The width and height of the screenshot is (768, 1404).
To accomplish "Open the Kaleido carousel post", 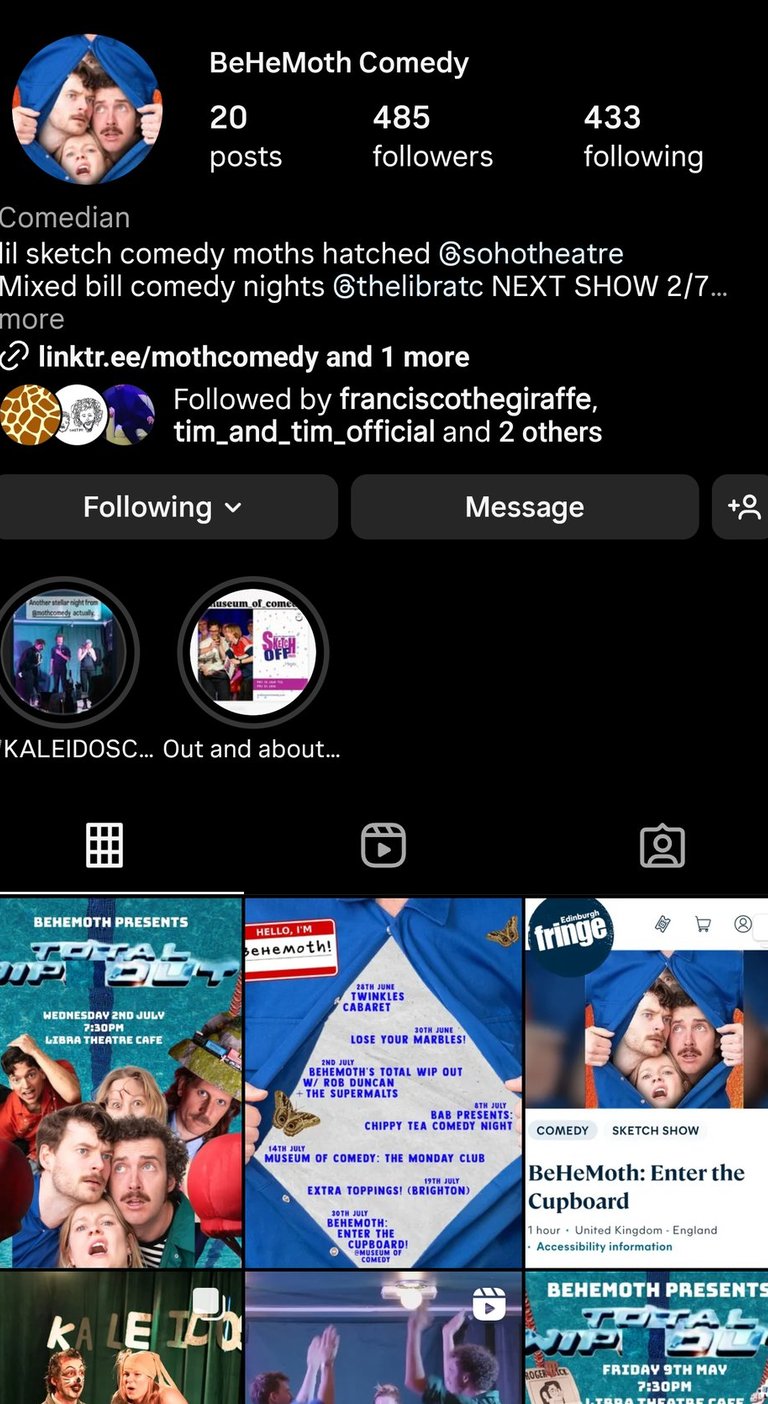I will coord(121,1338).
